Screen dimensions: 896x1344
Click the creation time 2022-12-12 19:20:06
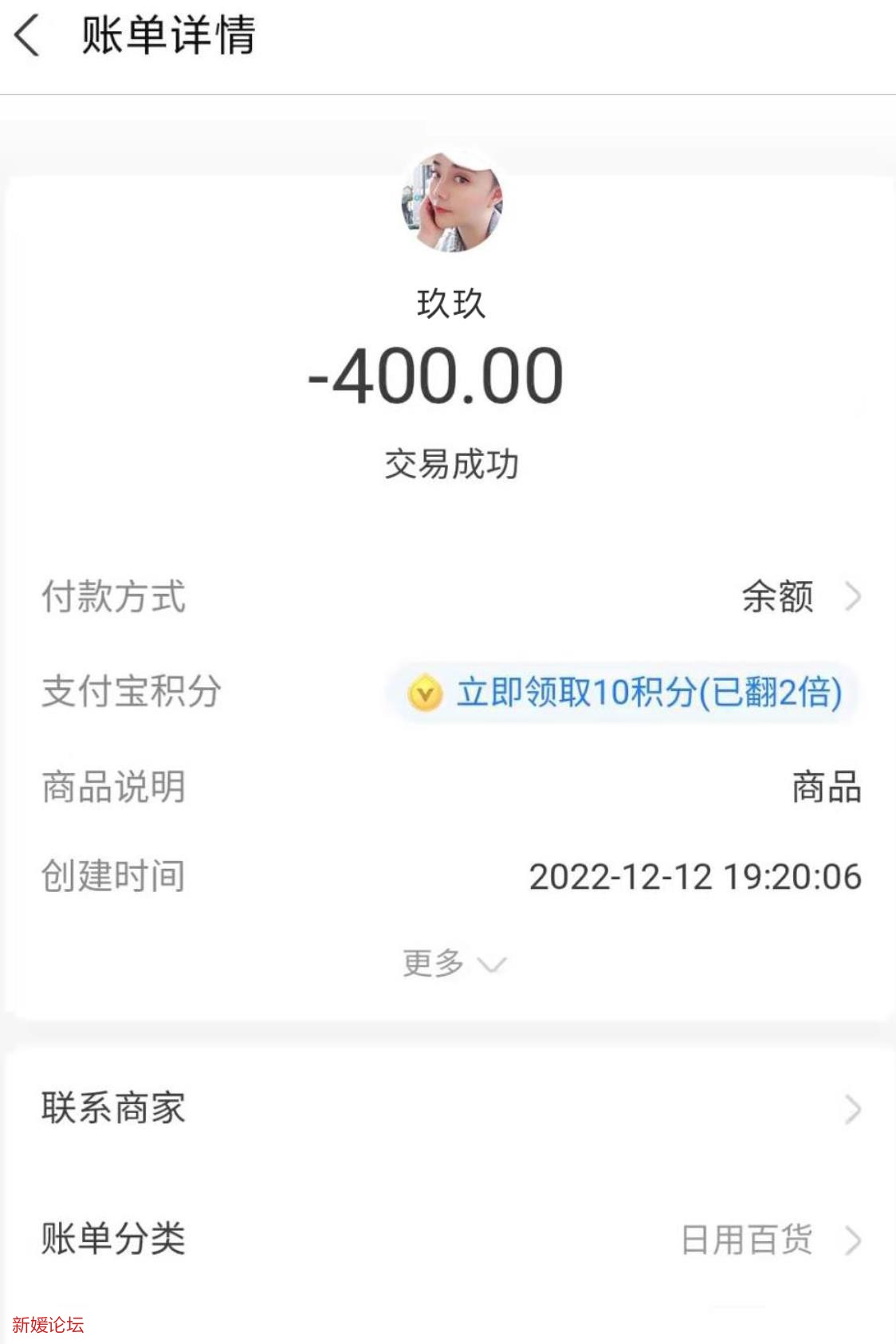696,877
